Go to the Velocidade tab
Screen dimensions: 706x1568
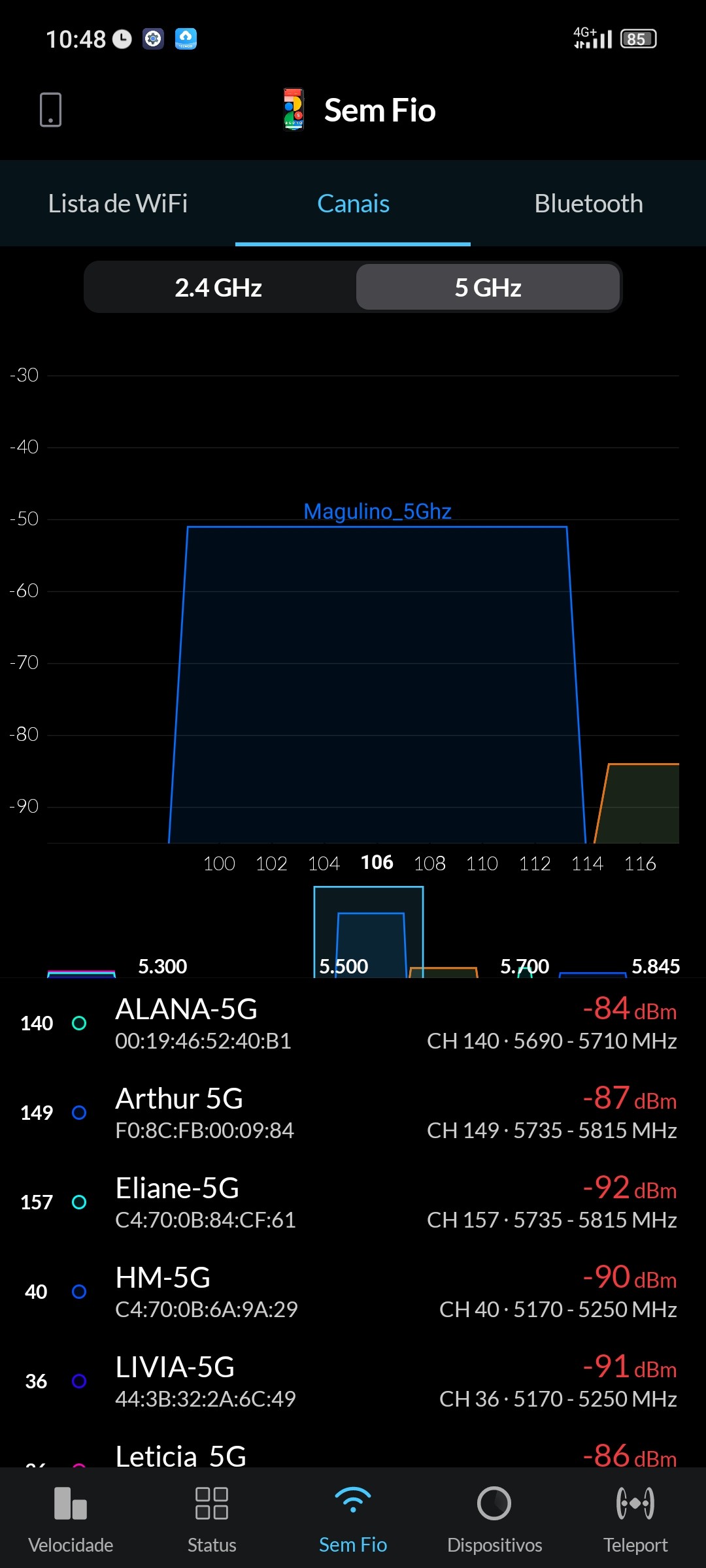[x=71, y=1517]
